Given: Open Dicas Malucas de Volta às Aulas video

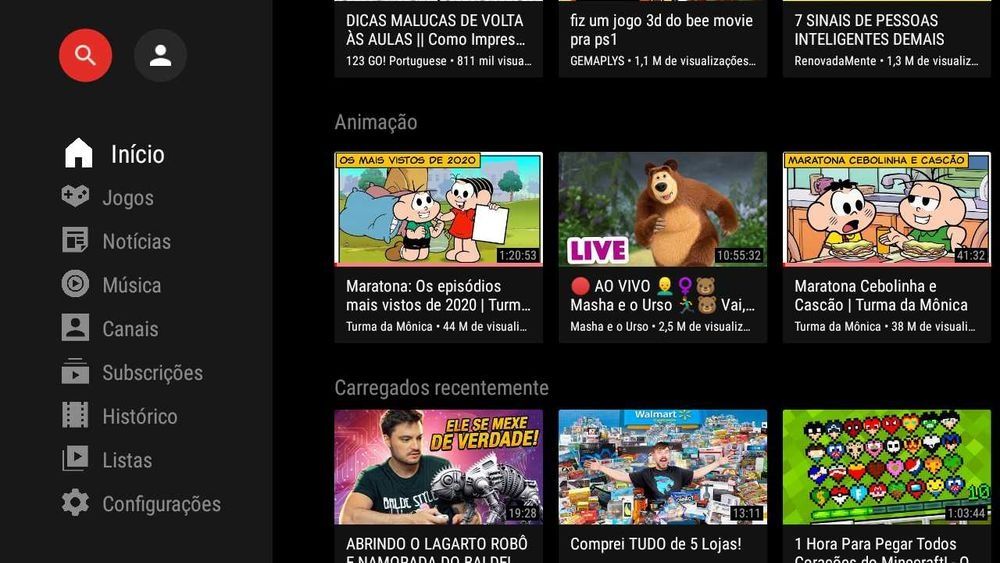Looking at the screenshot, I should tap(438, 38).
